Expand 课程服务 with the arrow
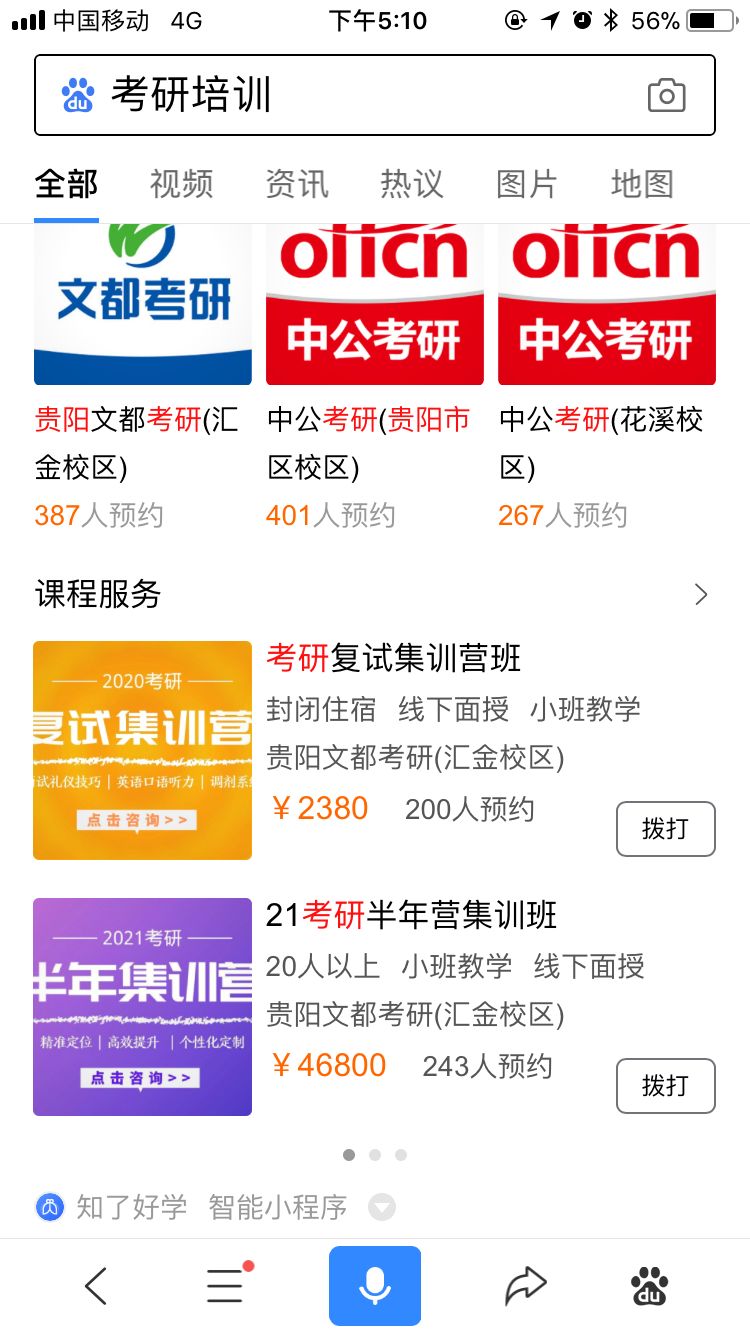 pos(701,595)
